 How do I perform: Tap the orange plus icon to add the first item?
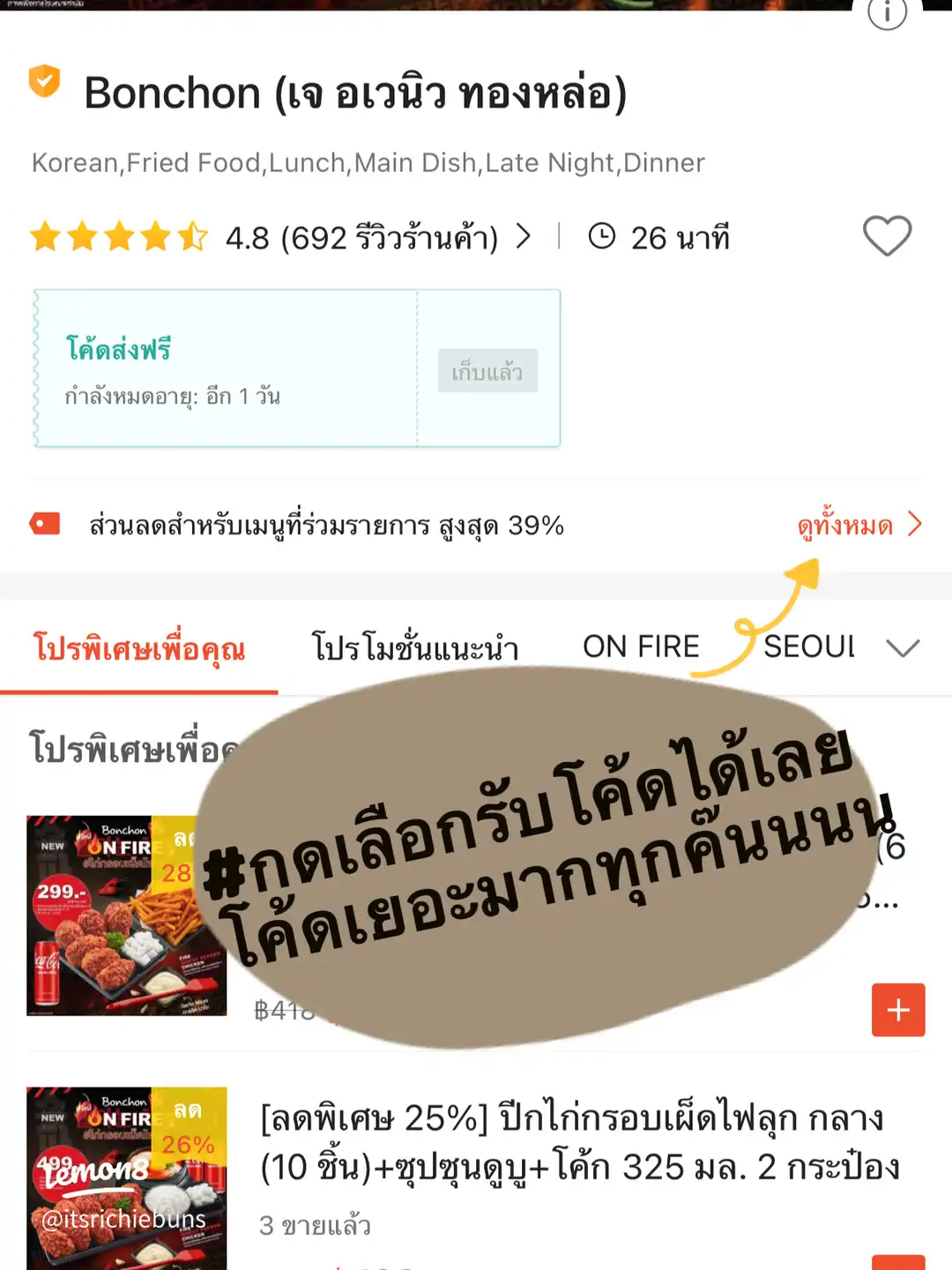click(898, 1010)
